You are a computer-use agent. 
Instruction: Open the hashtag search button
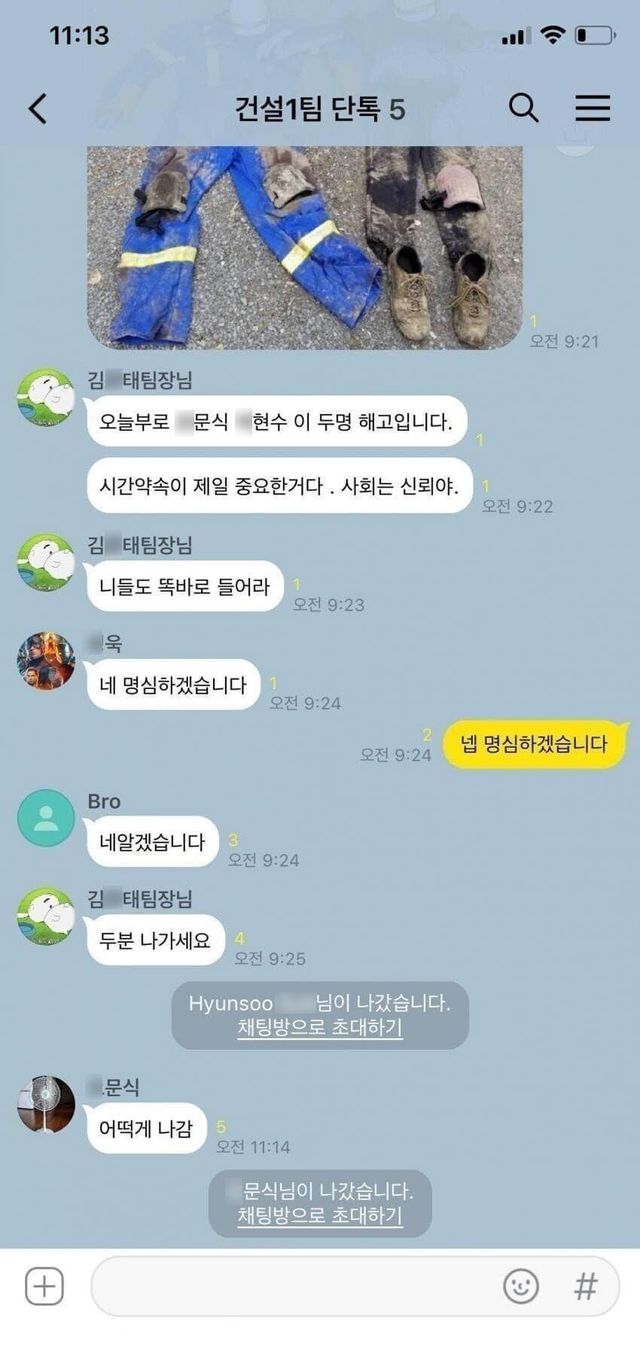pos(585,1286)
